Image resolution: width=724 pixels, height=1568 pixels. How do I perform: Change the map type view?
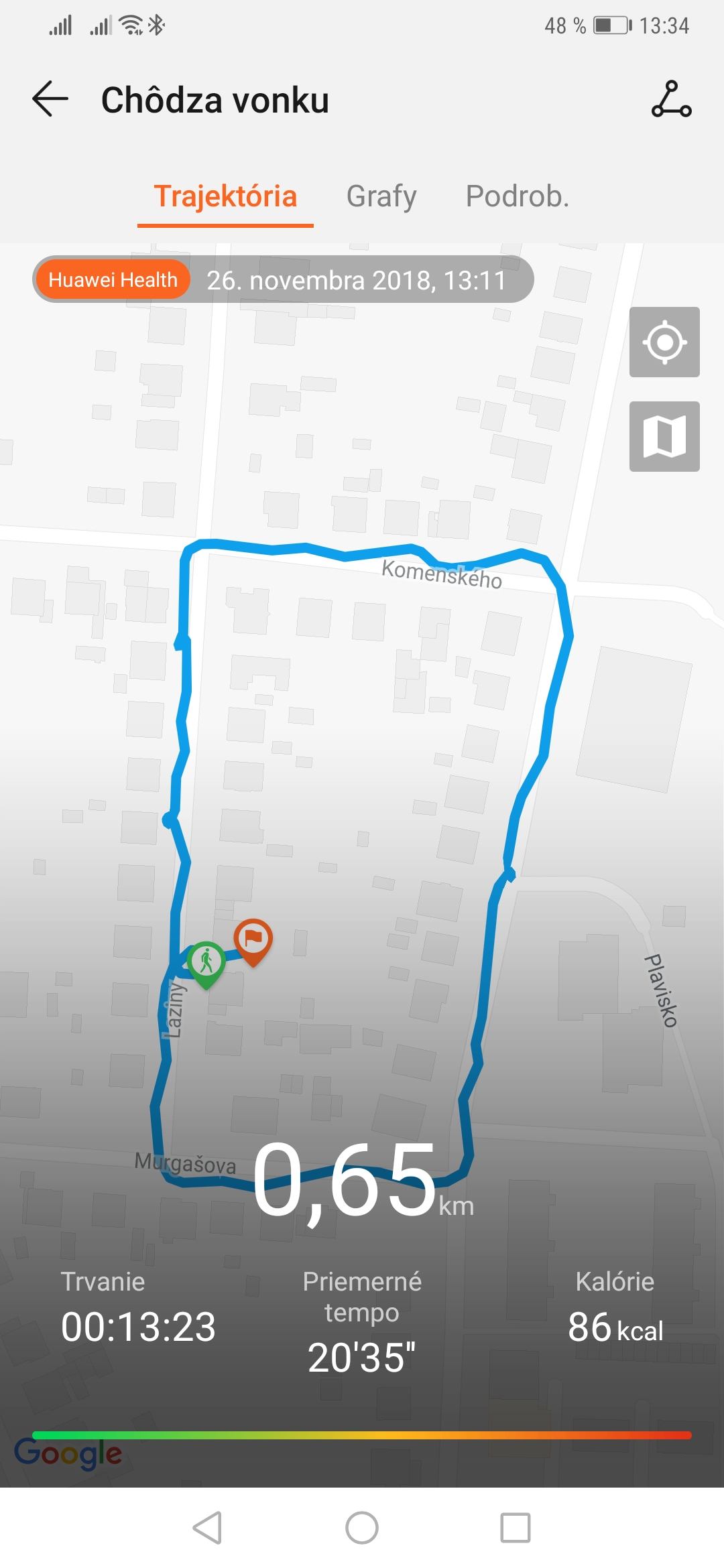[664, 437]
